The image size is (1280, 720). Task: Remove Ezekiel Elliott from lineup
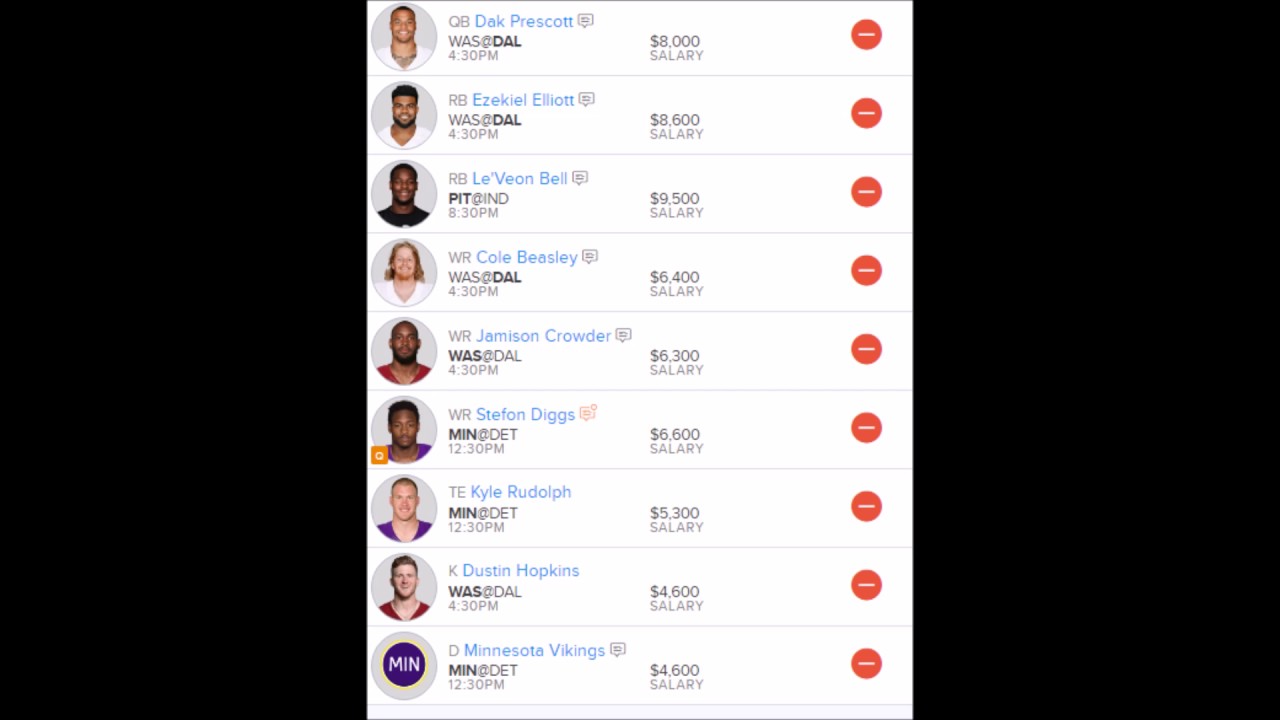pos(866,113)
